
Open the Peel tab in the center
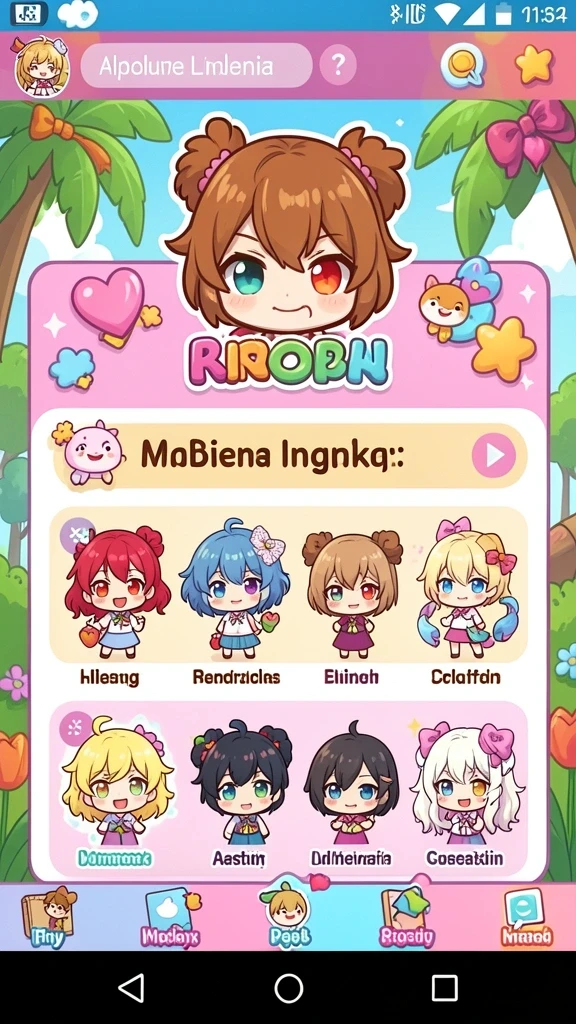click(288, 914)
